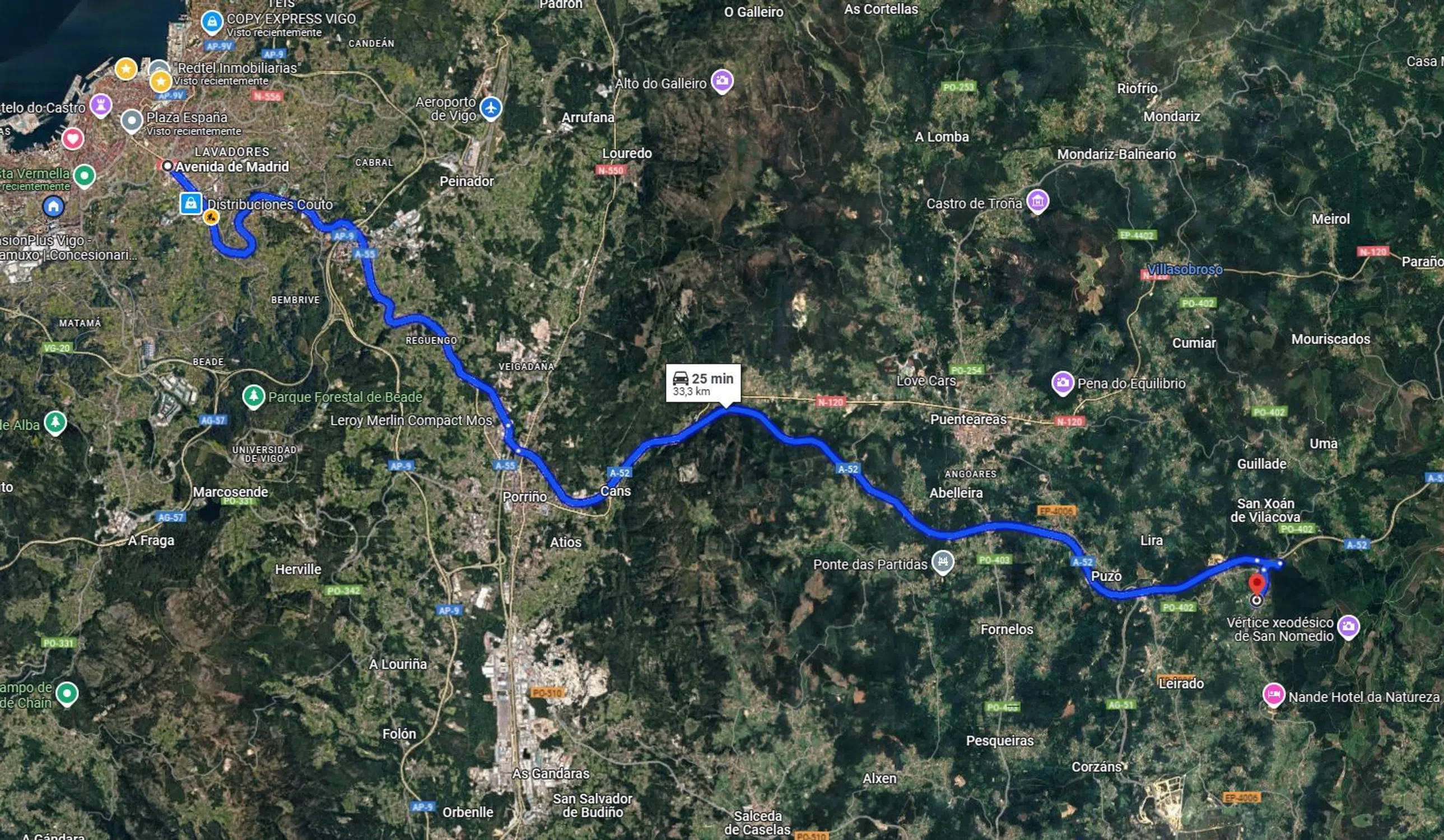The height and width of the screenshot is (840, 1444).
Task: Open Castro de Troña landmark pin
Action: (x=1037, y=201)
